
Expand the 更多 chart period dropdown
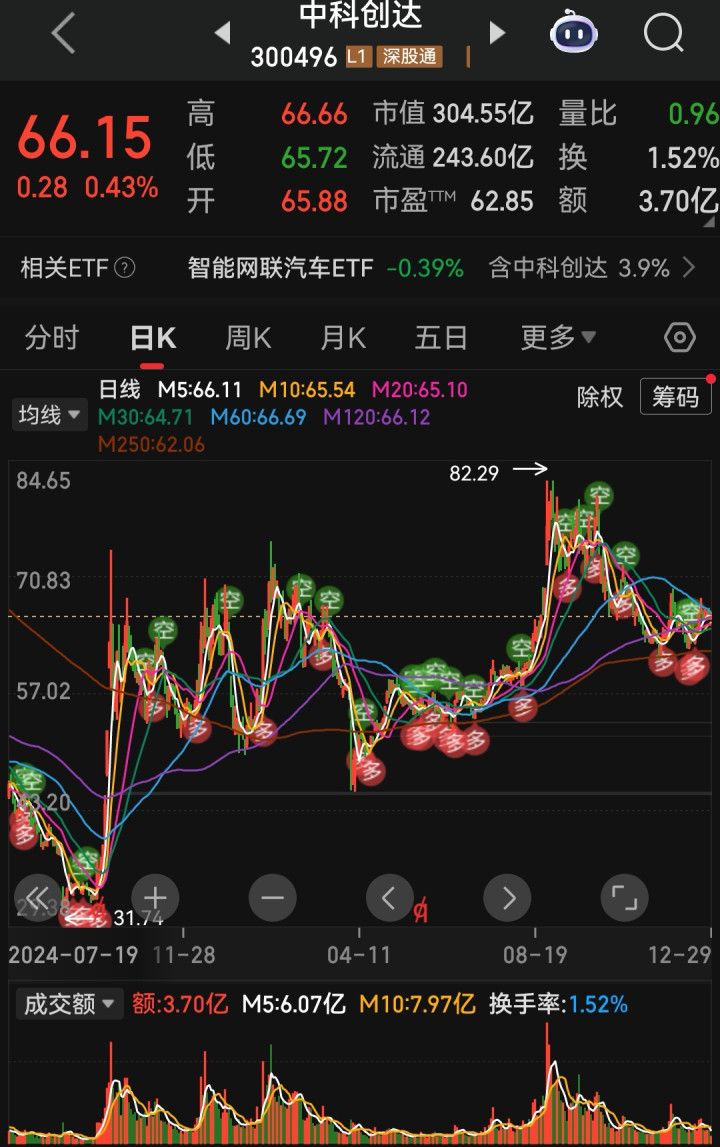pyautogui.click(x=557, y=338)
